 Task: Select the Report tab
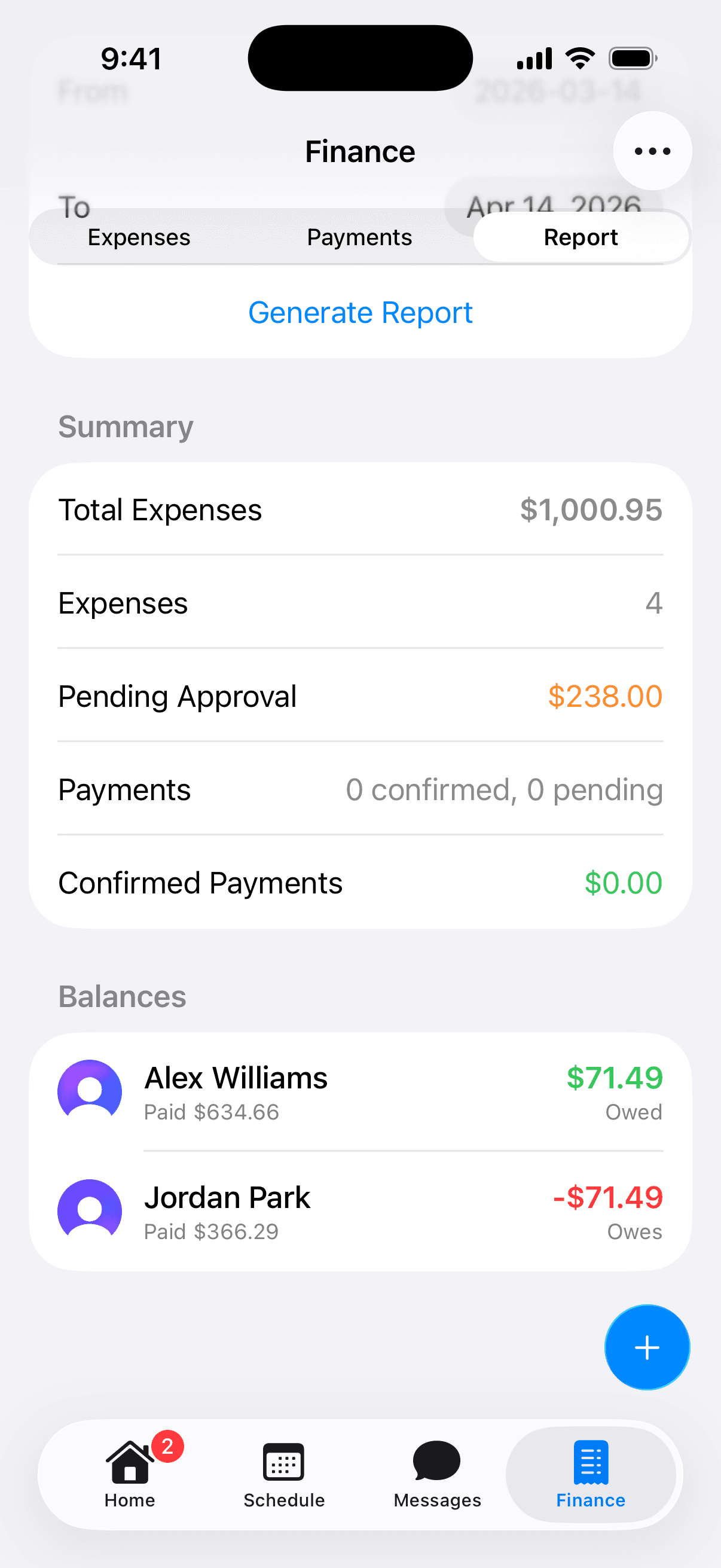point(580,237)
